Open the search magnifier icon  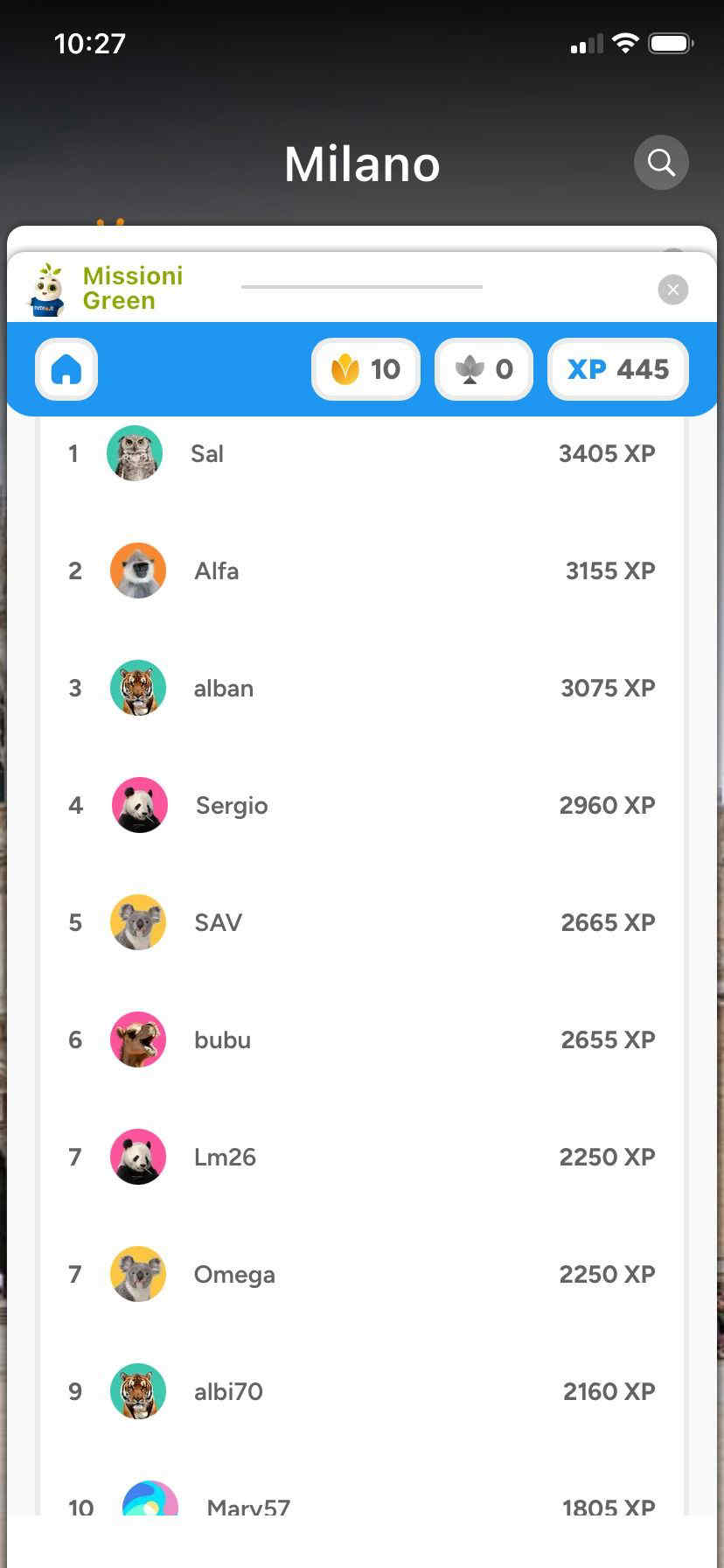[x=661, y=163]
